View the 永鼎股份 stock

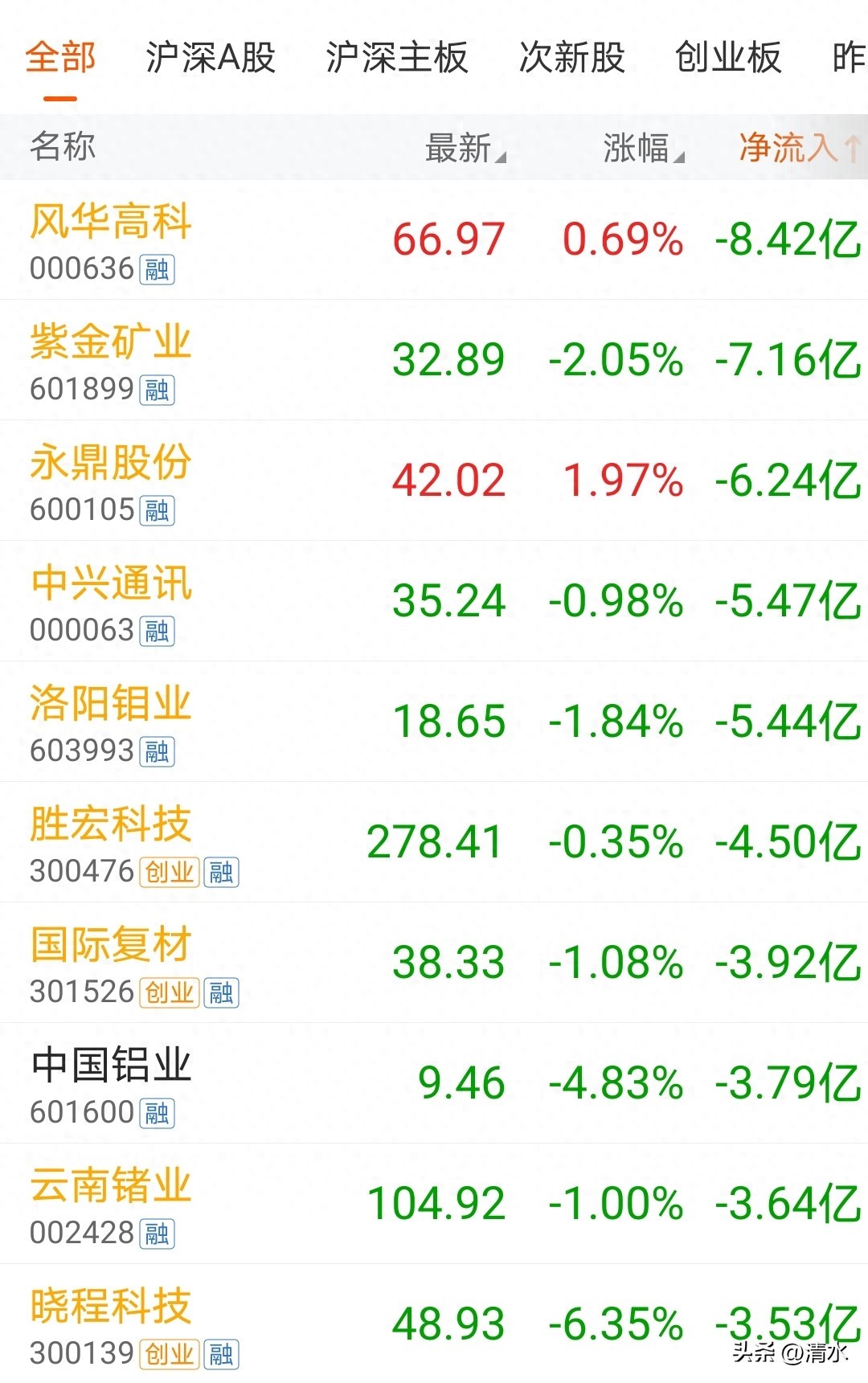click(x=434, y=481)
